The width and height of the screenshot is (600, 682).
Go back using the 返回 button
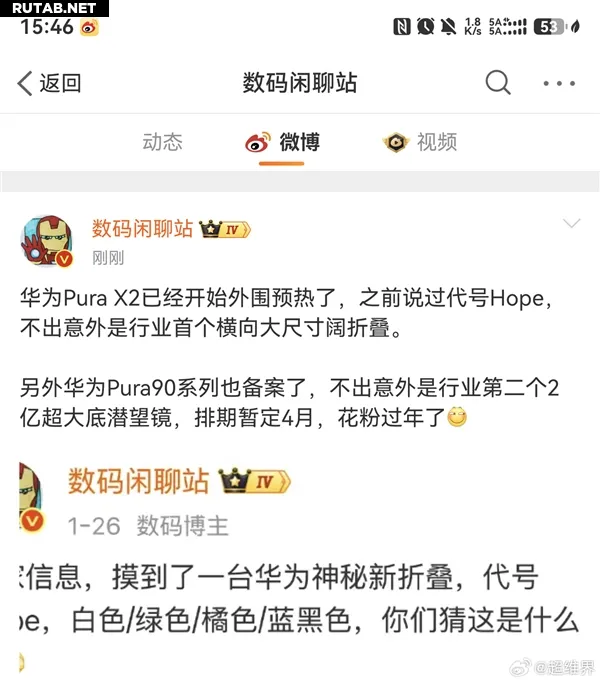[x=49, y=83]
